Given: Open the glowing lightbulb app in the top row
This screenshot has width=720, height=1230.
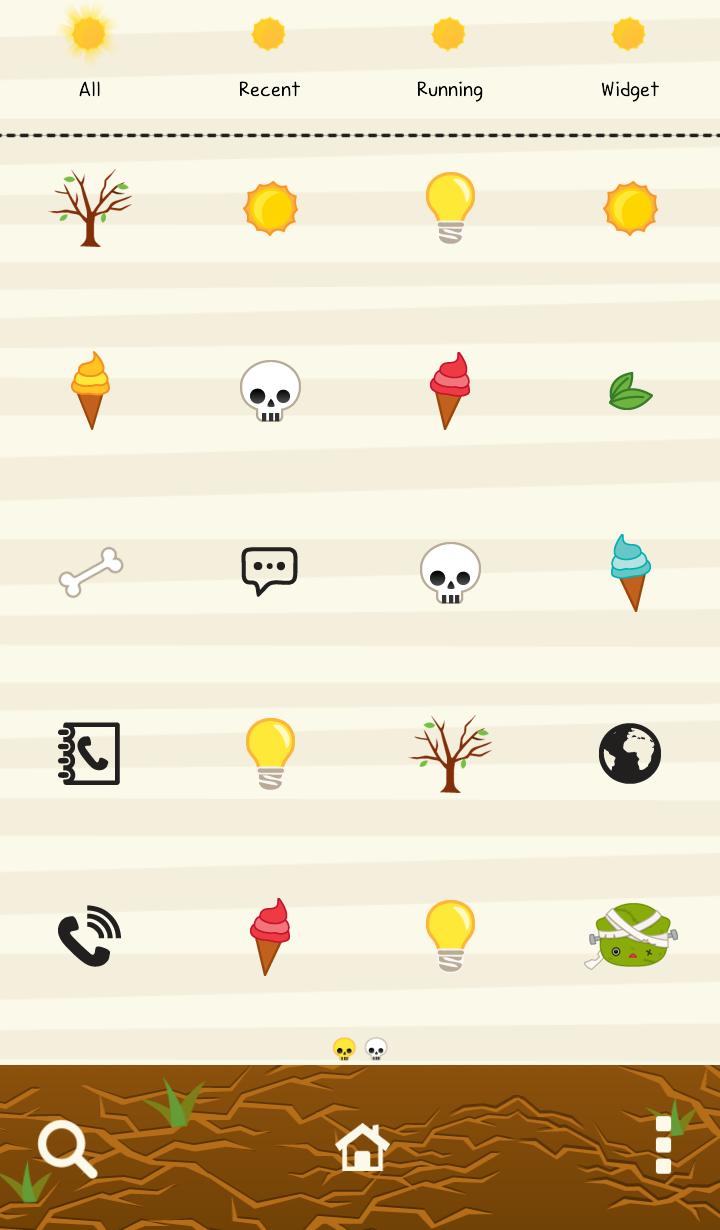Looking at the screenshot, I should coord(450,205).
